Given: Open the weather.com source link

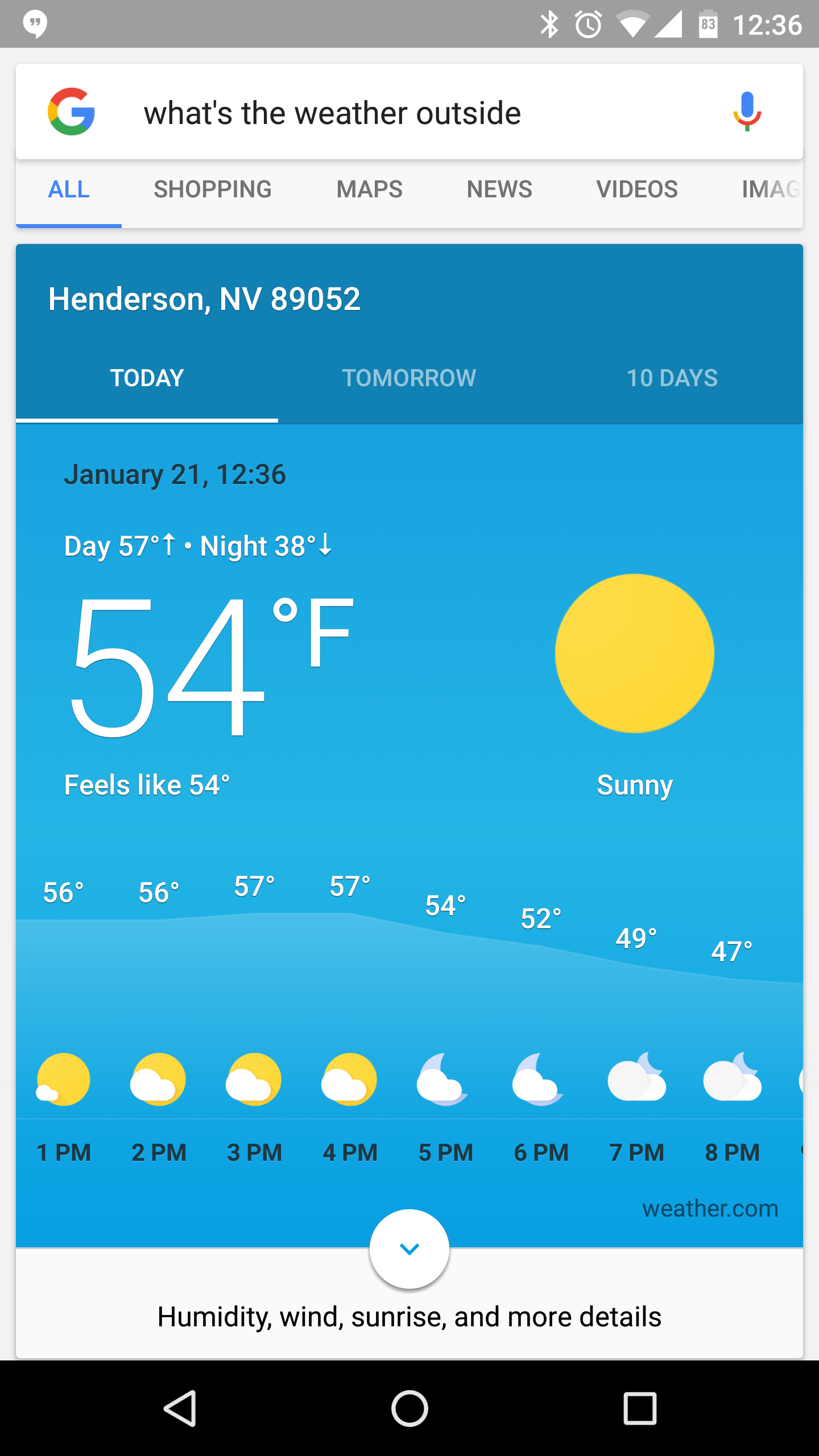Looking at the screenshot, I should [x=710, y=1209].
